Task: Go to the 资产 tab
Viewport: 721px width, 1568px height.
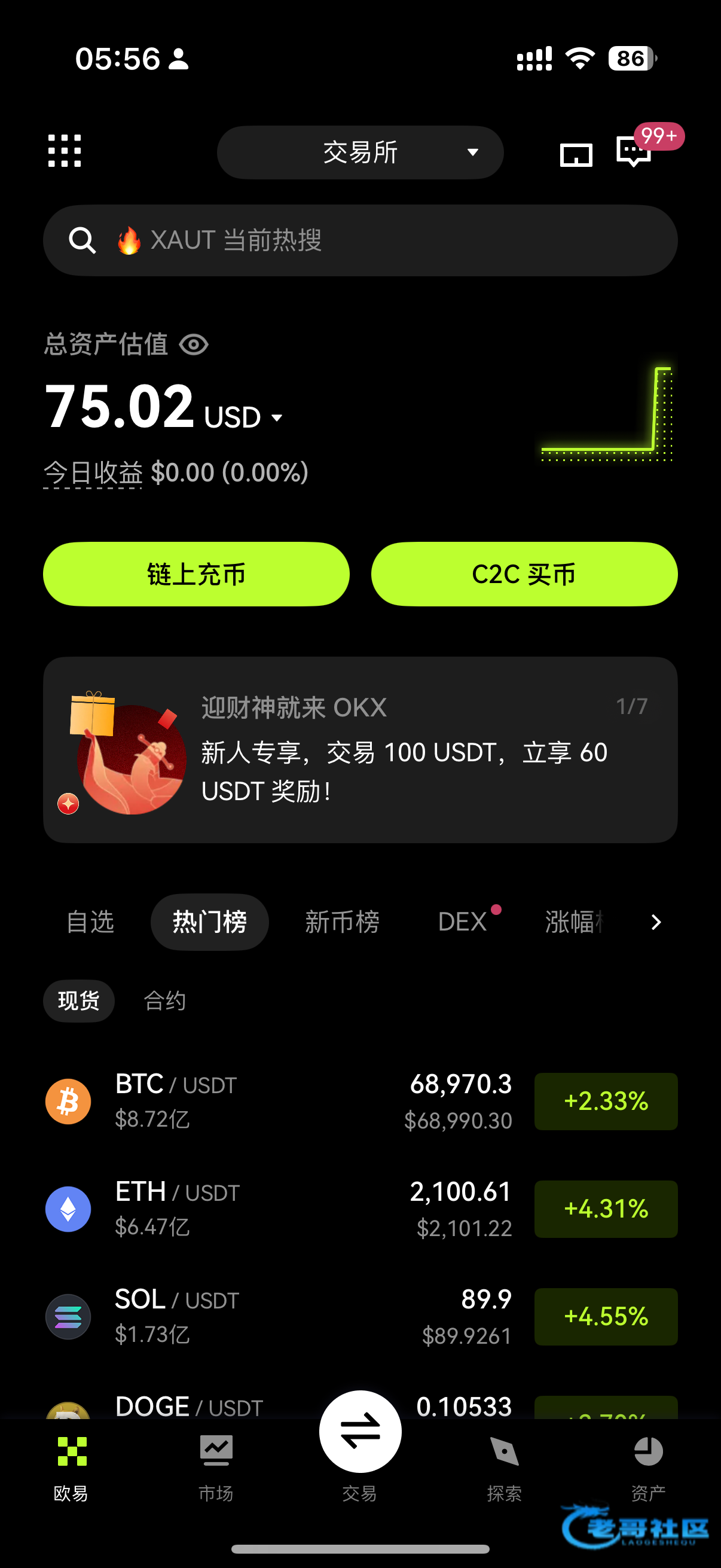Action: coord(648,1468)
